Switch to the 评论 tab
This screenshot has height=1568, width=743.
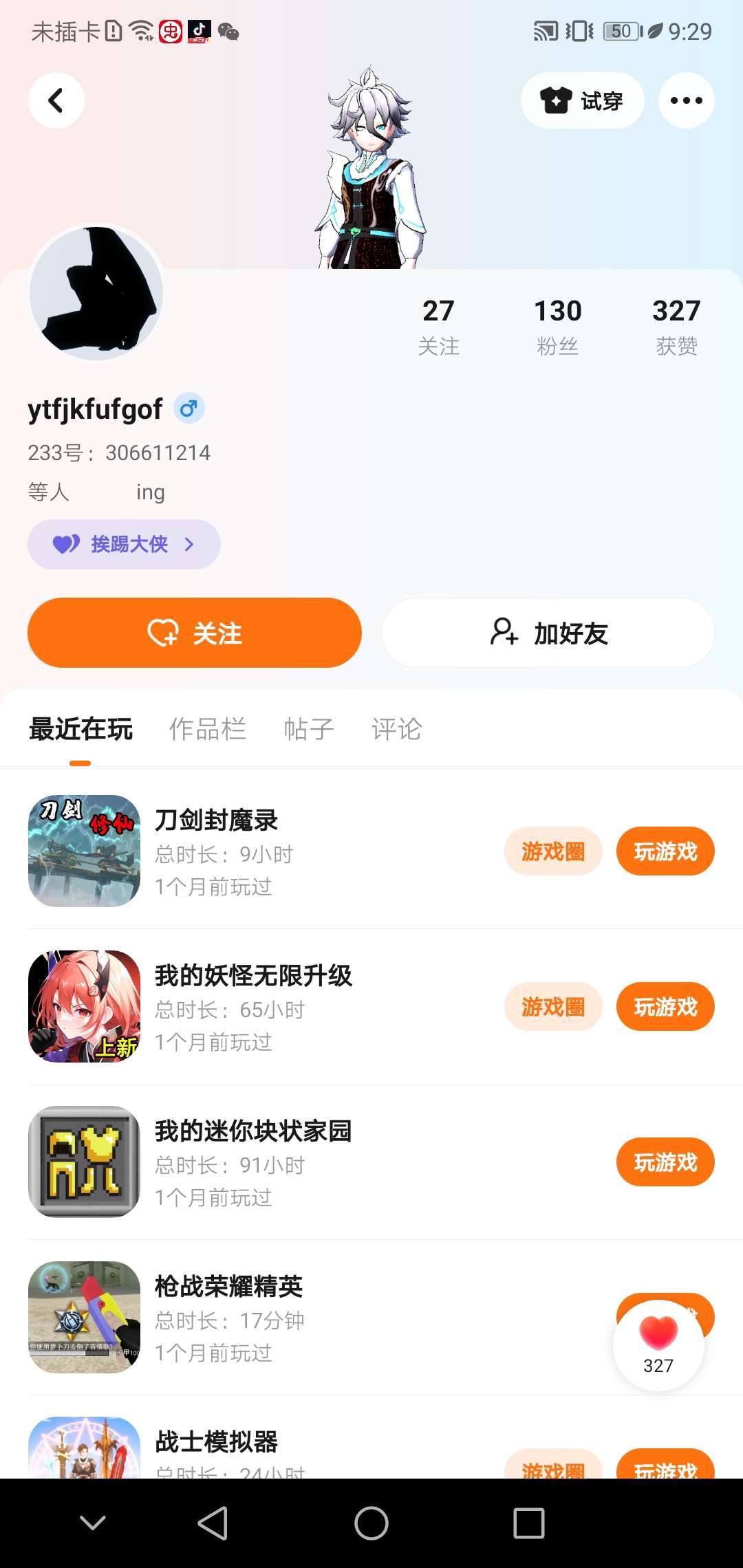click(x=396, y=729)
